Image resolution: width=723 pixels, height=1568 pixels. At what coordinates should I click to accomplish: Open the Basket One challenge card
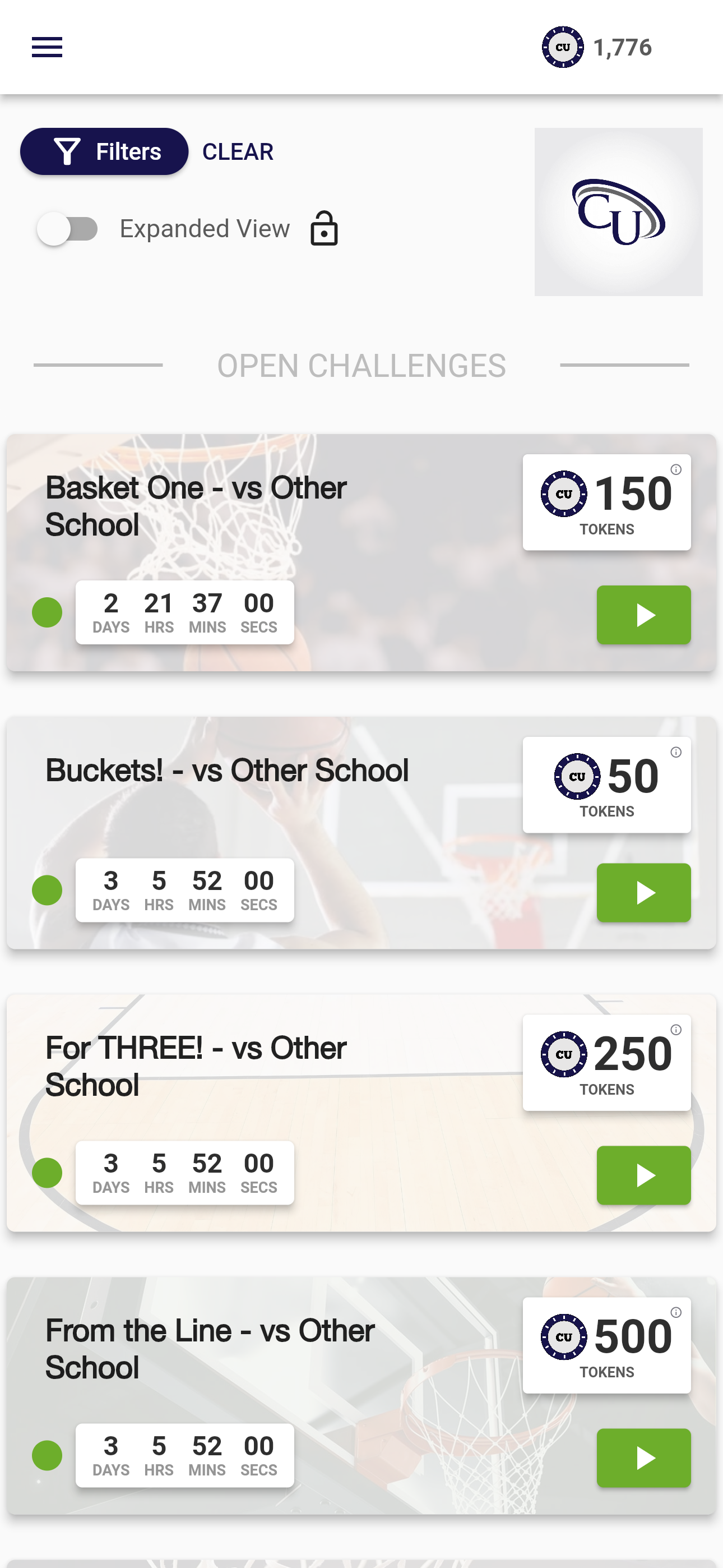pyautogui.click(x=361, y=553)
